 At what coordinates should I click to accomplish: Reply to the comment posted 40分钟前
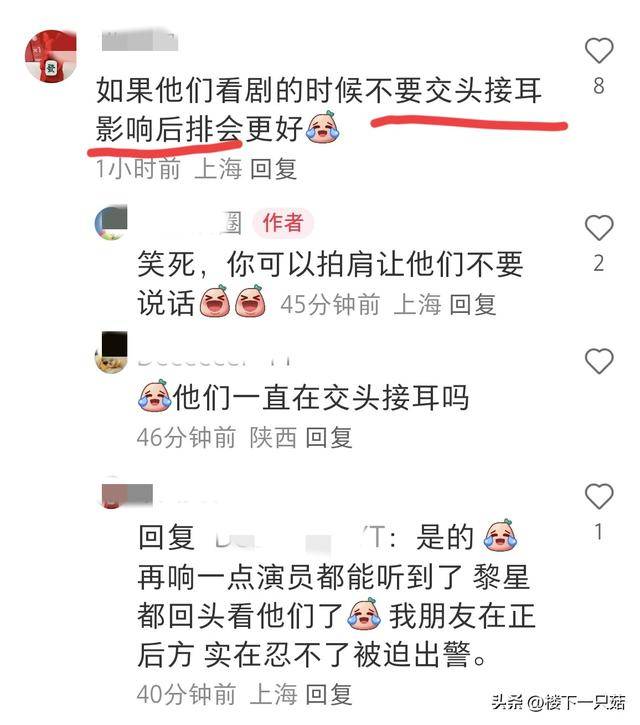pyautogui.click(x=329, y=693)
